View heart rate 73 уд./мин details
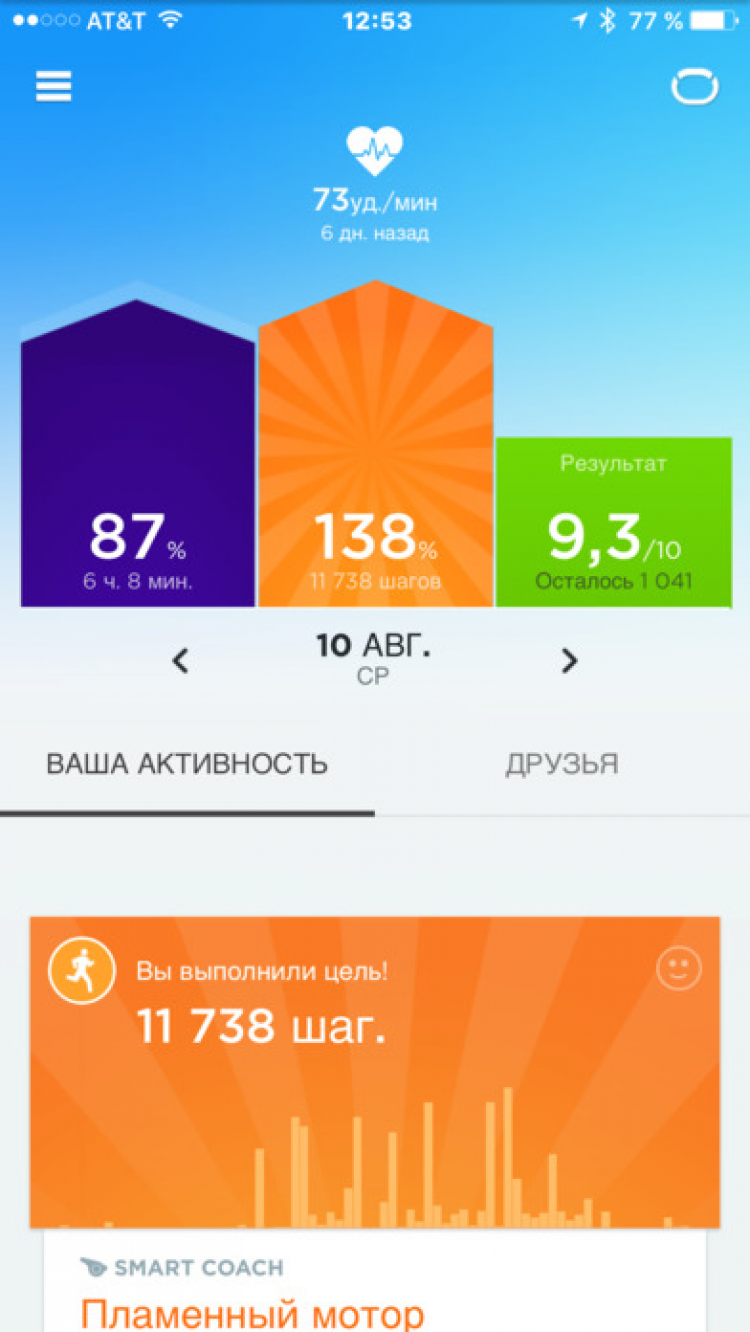750x1332 pixels. (x=375, y=180)
